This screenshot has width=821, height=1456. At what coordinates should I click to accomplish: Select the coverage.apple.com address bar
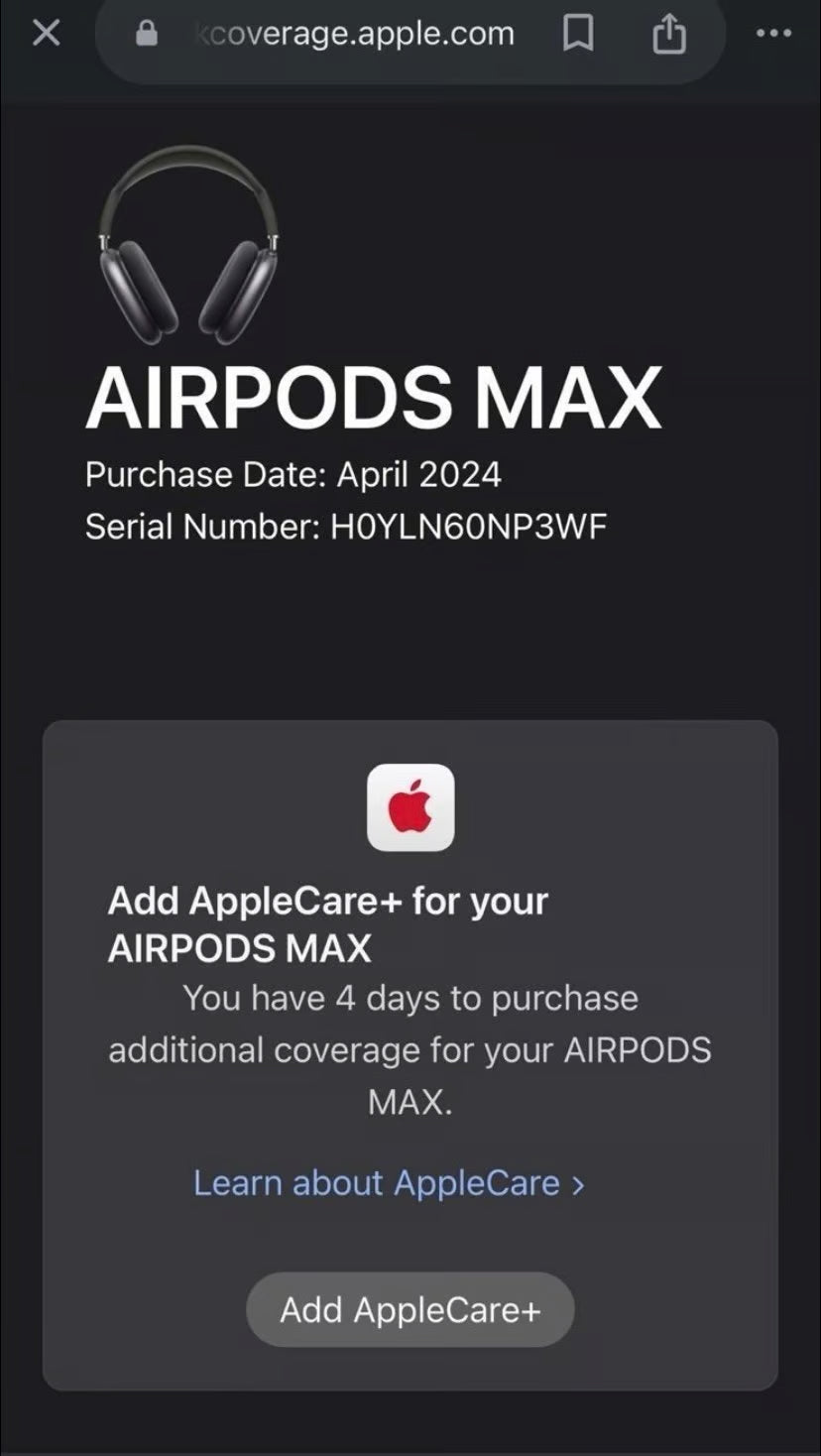[357, 33]
